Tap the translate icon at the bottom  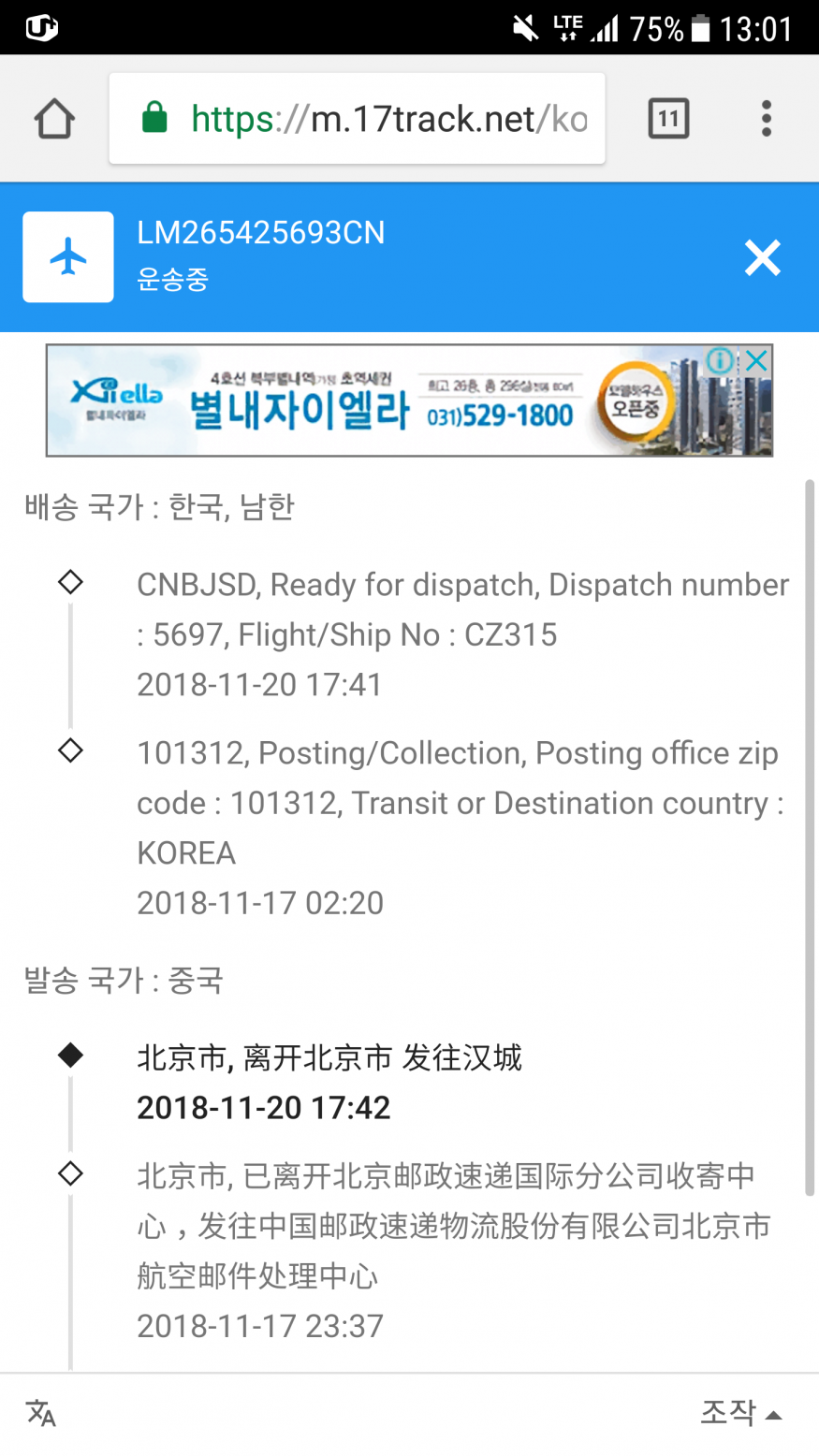click(x=41, y=1413)
